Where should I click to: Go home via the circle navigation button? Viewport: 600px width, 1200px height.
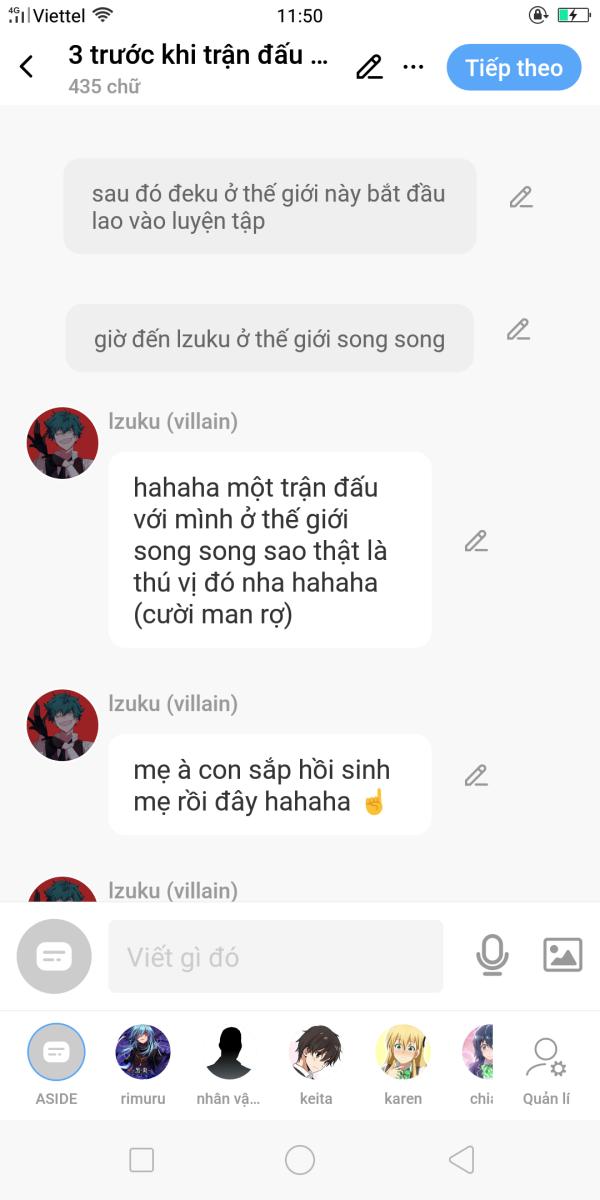[300, 1160]
